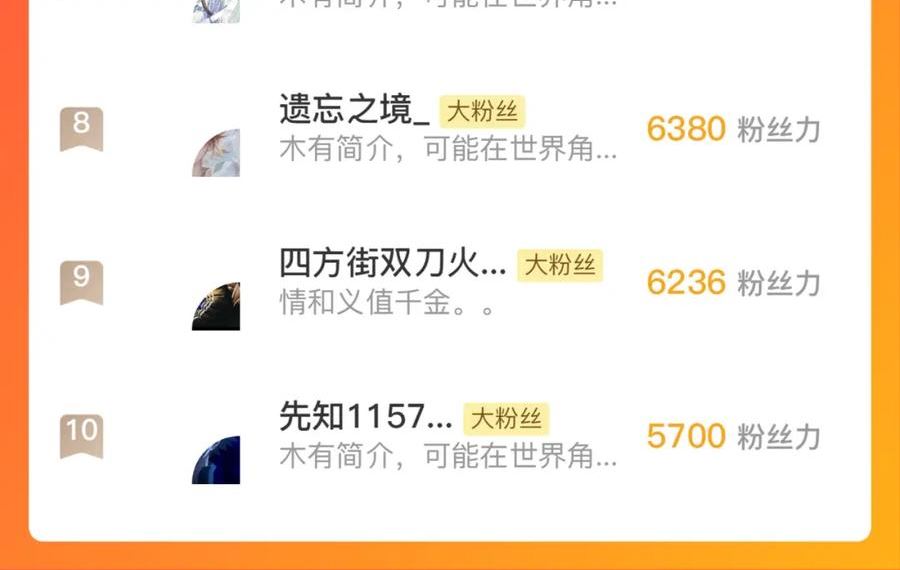The height and width of the screenshot is (570, 900).
Task: Open the profile of 遗忘之境_
Action: click(x=354, y=110)
